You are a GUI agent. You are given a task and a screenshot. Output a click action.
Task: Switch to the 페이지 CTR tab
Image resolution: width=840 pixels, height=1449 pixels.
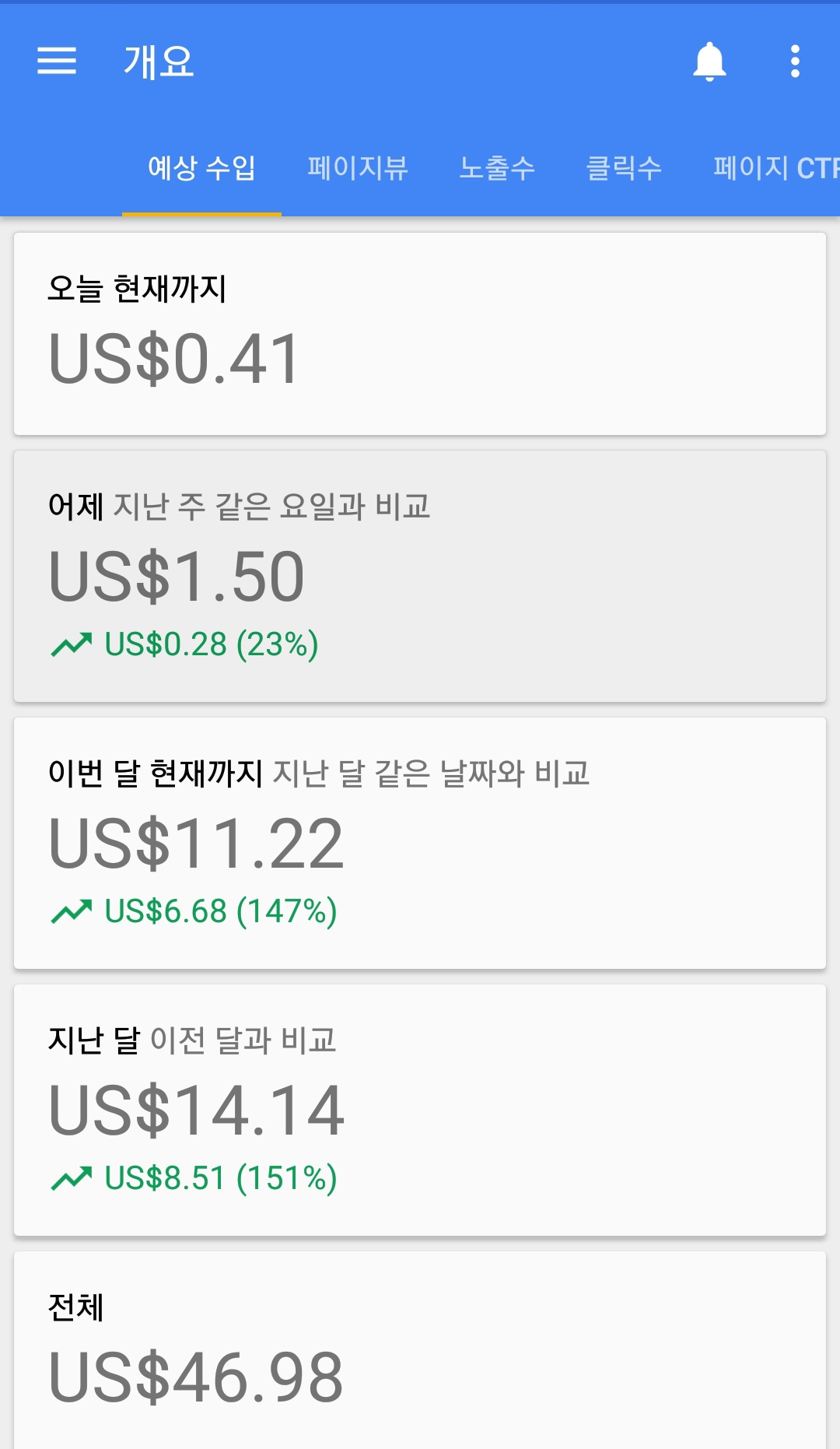[x=775, y=168]
